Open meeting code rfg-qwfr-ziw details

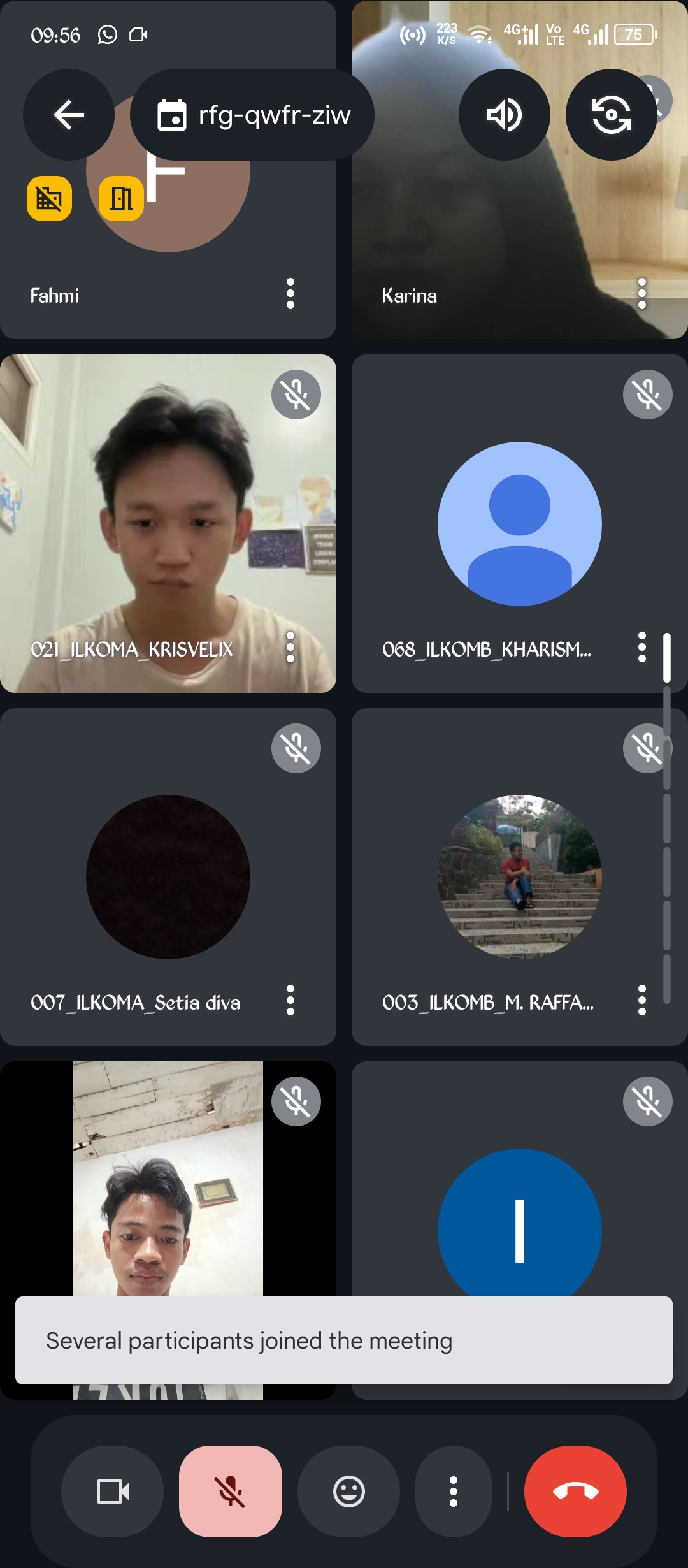coord(252,115)
